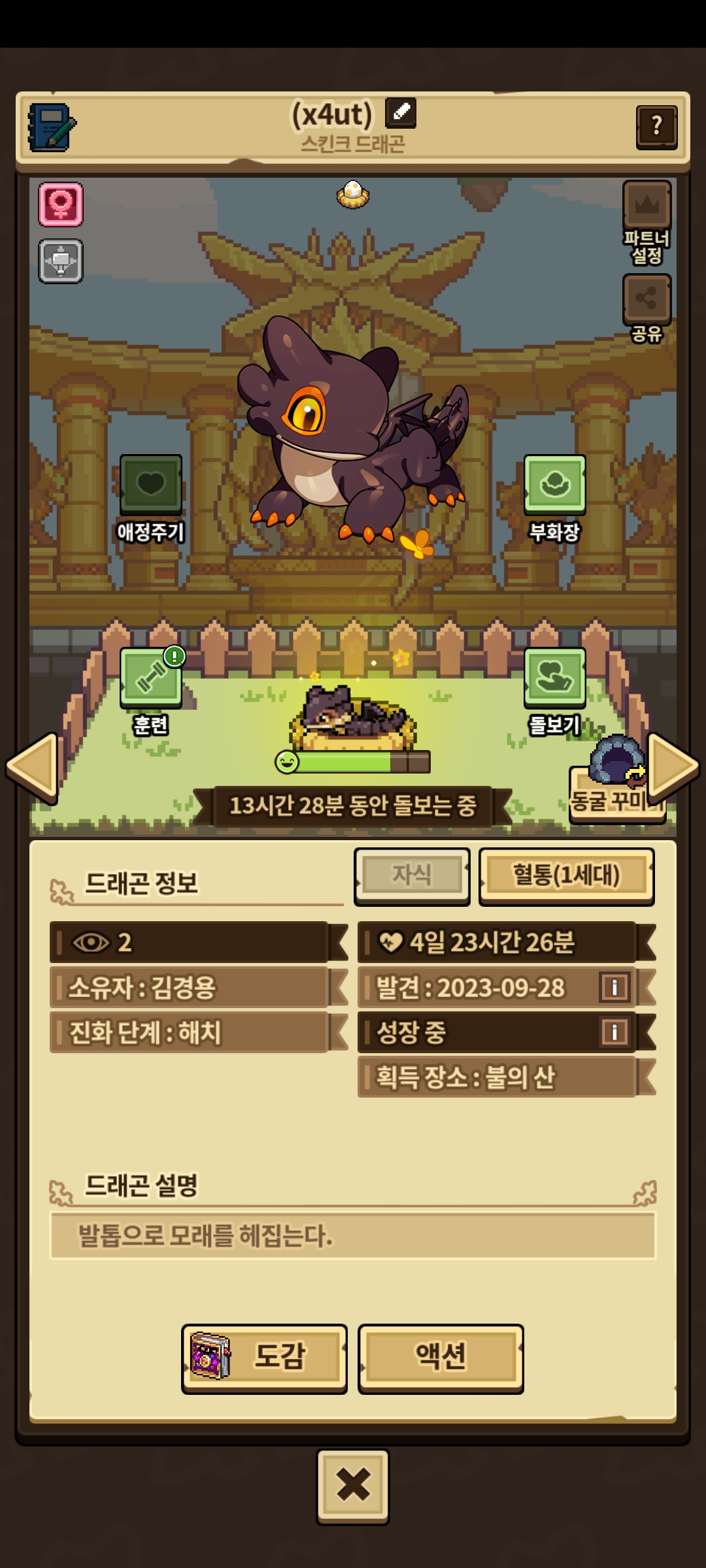Close the dragon info panel
706x1568 pixels.
tap(353, 1486)
